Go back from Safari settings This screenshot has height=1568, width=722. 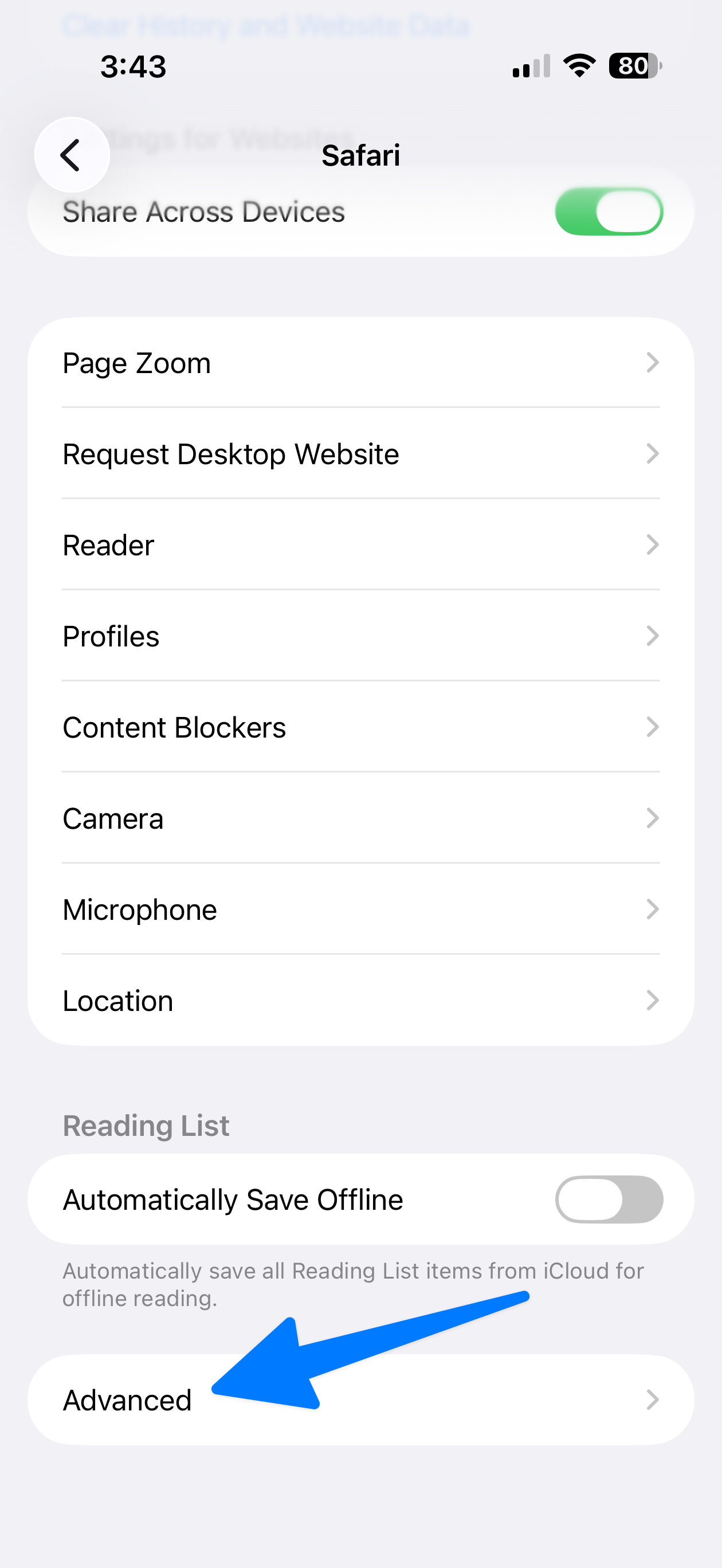click(72, 155)
